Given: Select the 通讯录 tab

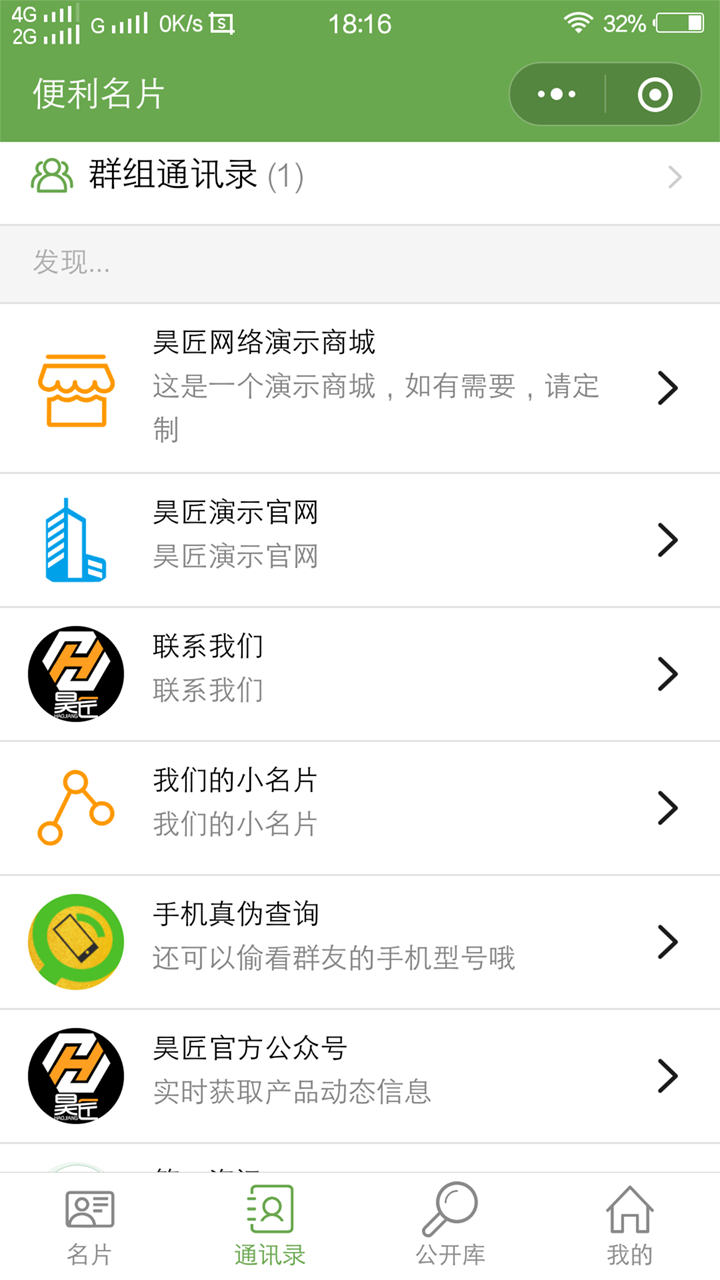Looking at the screenshot, I should click(x=270, y=1226).
